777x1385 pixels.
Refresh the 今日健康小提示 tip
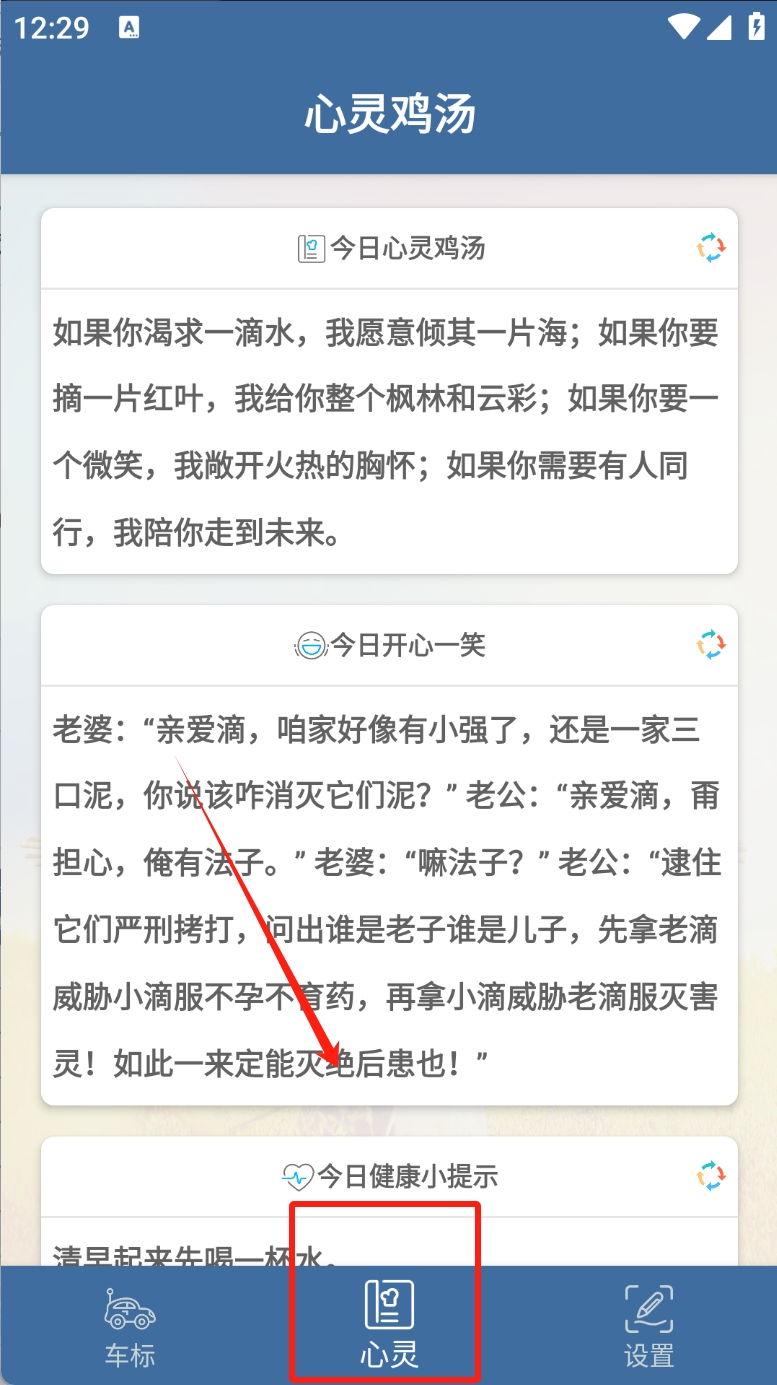point(711,1176)
